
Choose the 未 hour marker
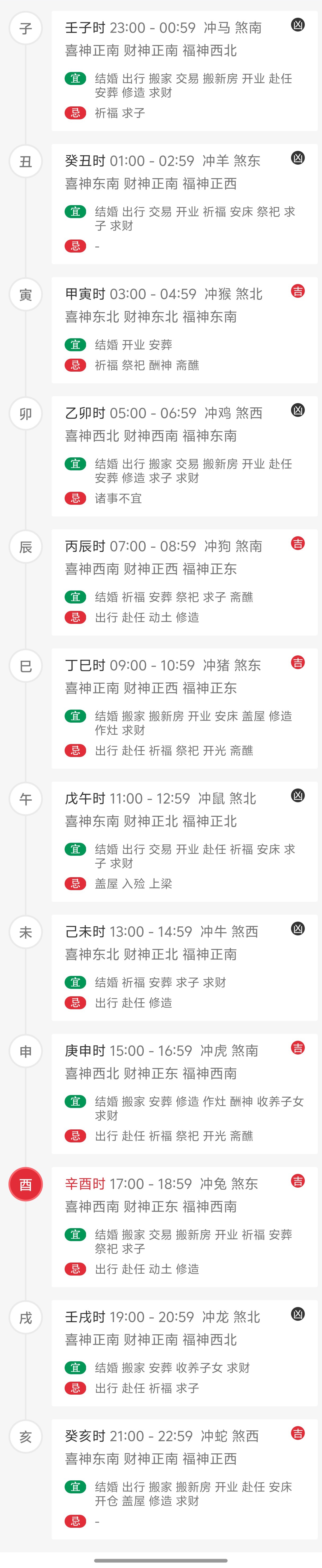26,932
